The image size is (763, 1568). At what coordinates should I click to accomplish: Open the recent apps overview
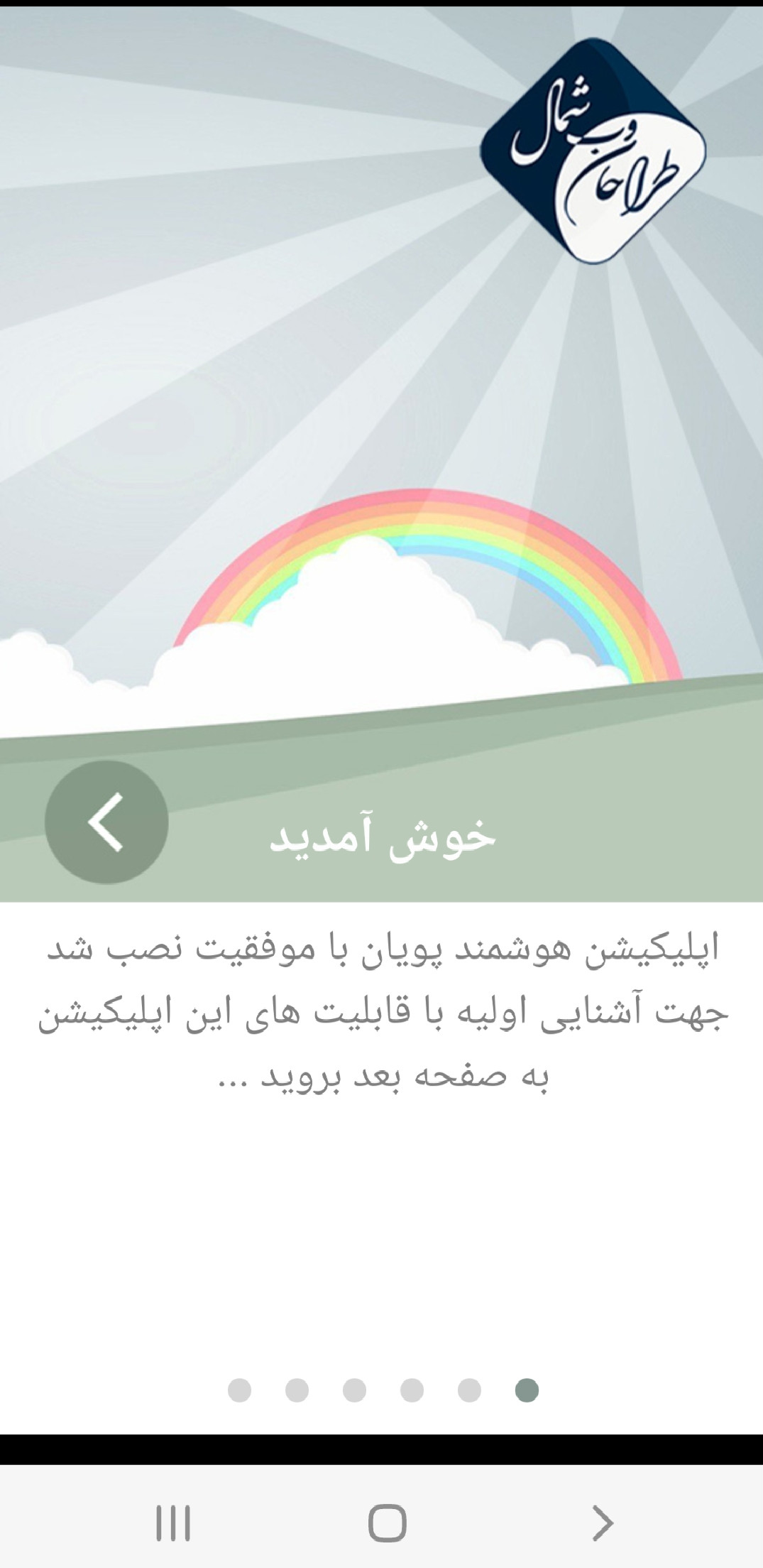point(173,1523)
